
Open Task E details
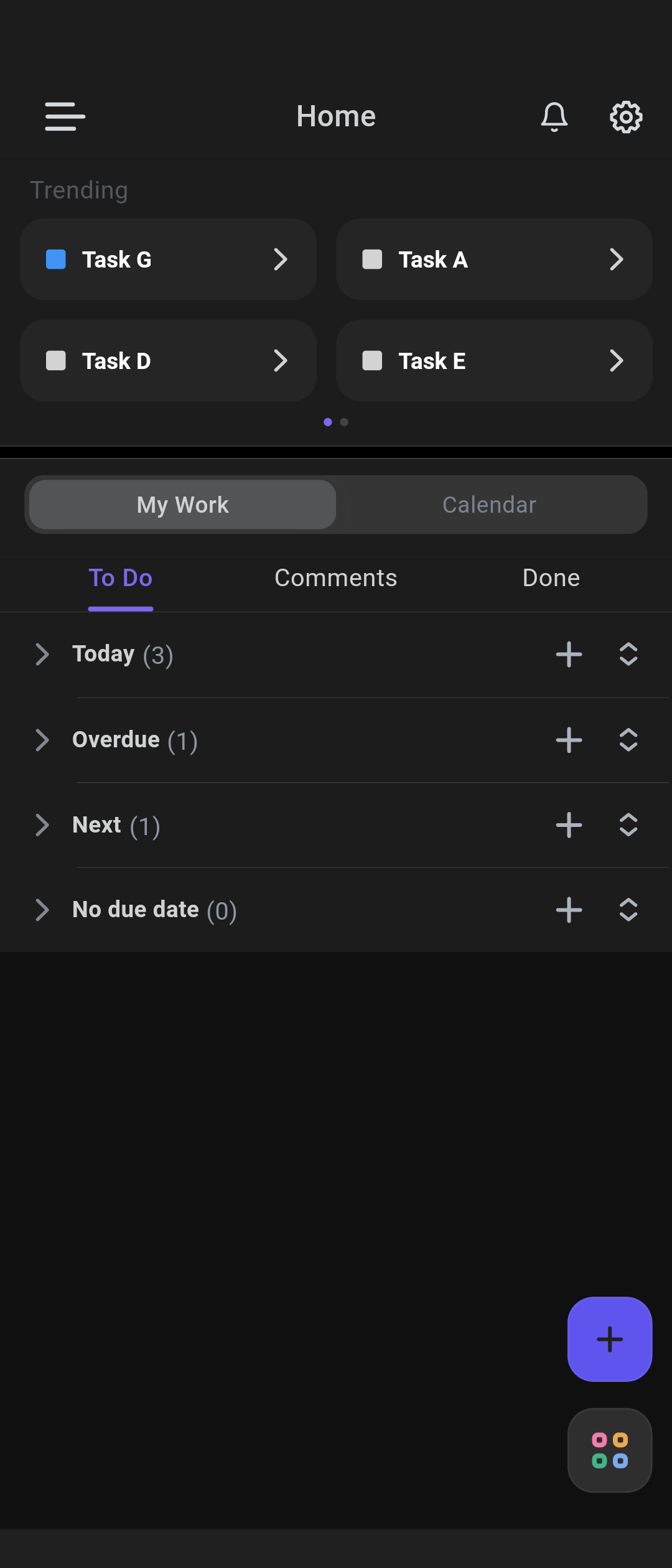coord(617,361)
